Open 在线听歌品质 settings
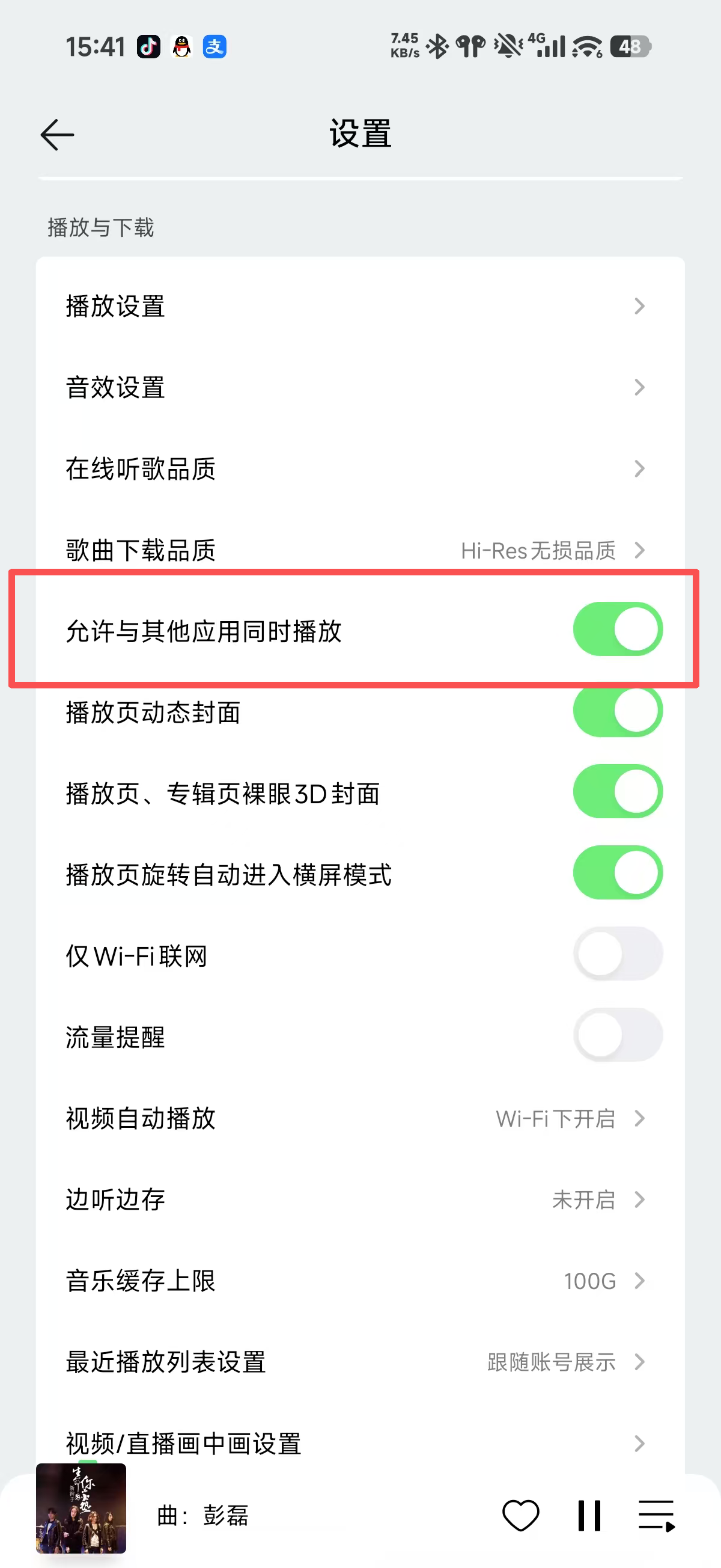 coord(359,469)
